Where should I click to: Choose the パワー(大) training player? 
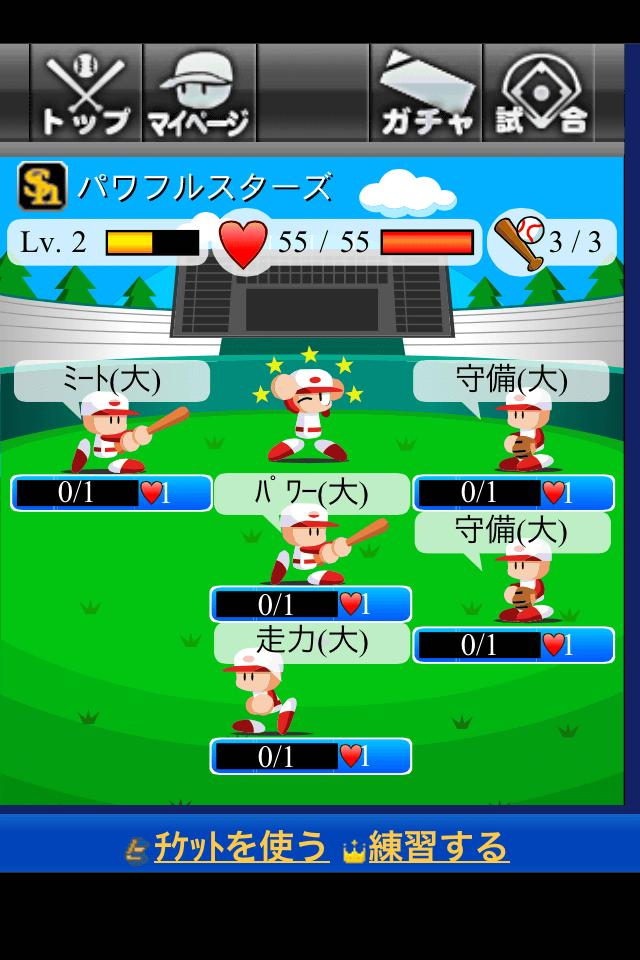point(310,545)
